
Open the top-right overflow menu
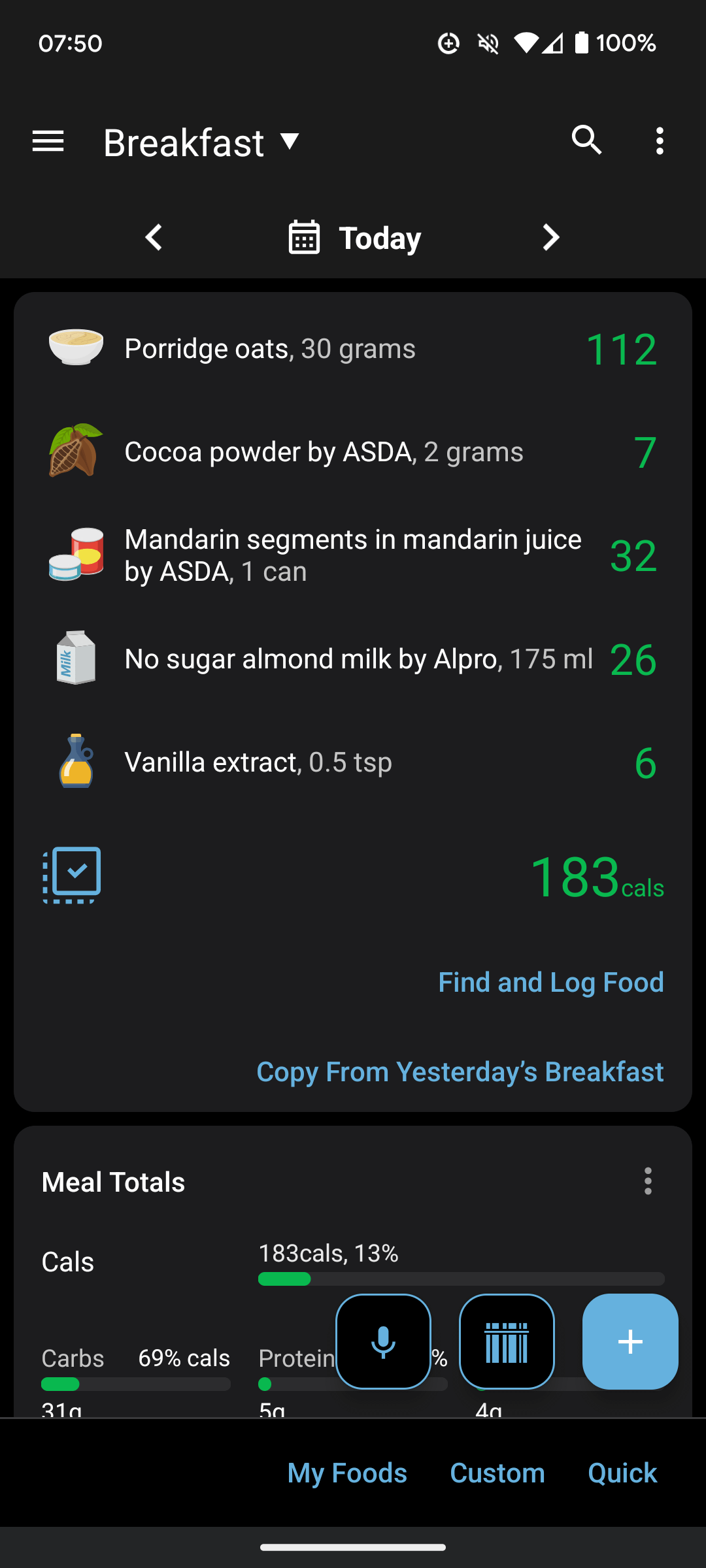click(660, 141)
